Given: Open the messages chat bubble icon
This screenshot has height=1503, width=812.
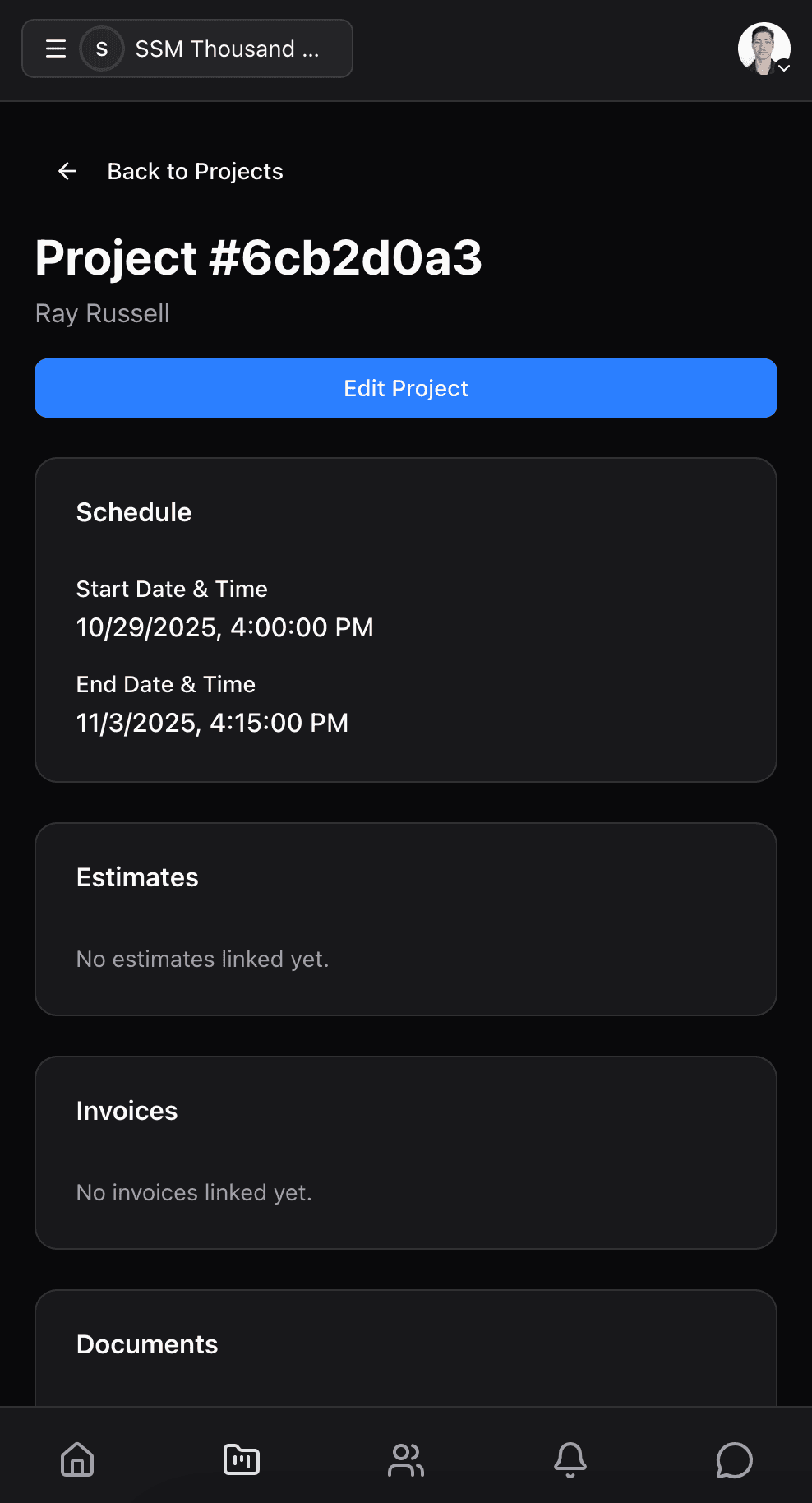Looking at the screenshot, I should click(x=734, y=1460).
